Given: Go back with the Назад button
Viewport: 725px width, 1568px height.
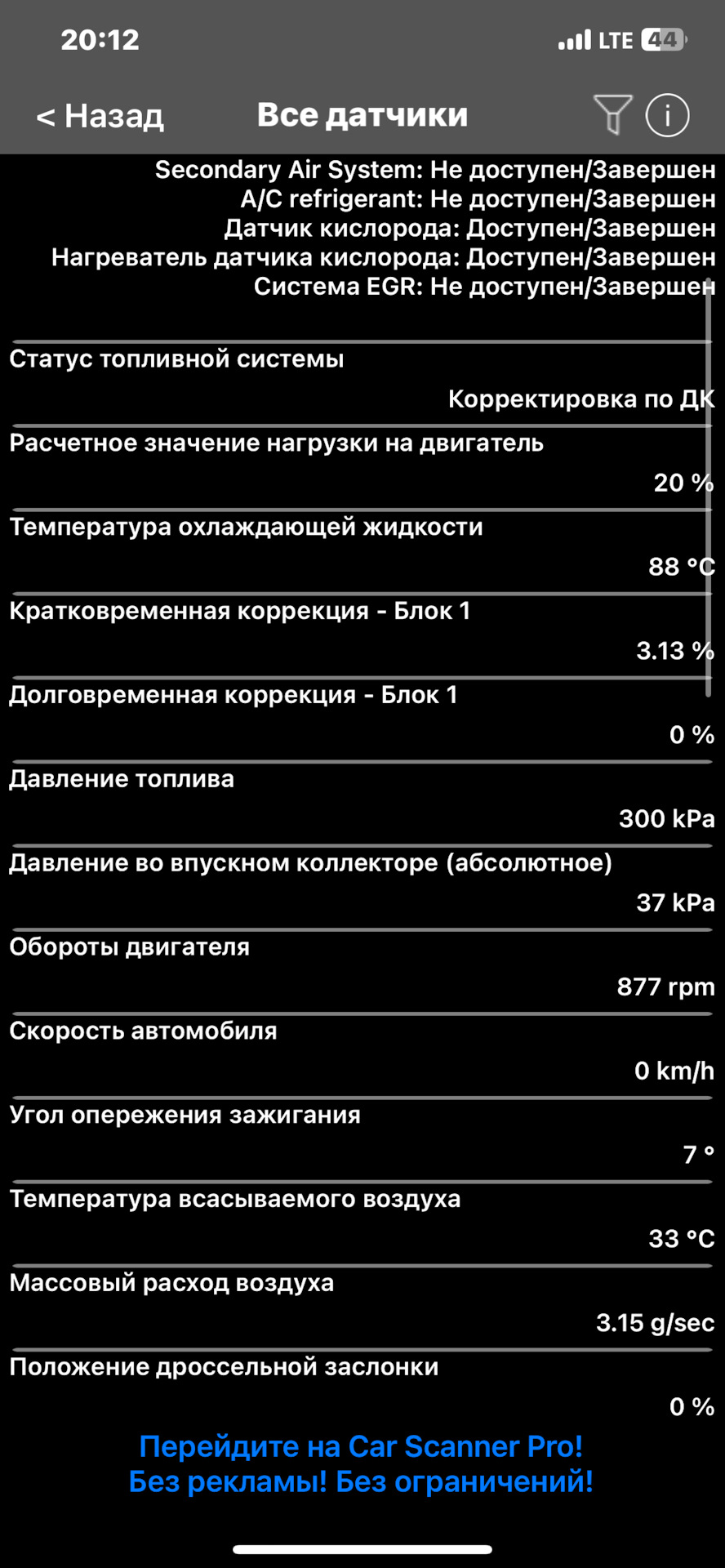Looking at the screenshot, I should coord(100,116).
